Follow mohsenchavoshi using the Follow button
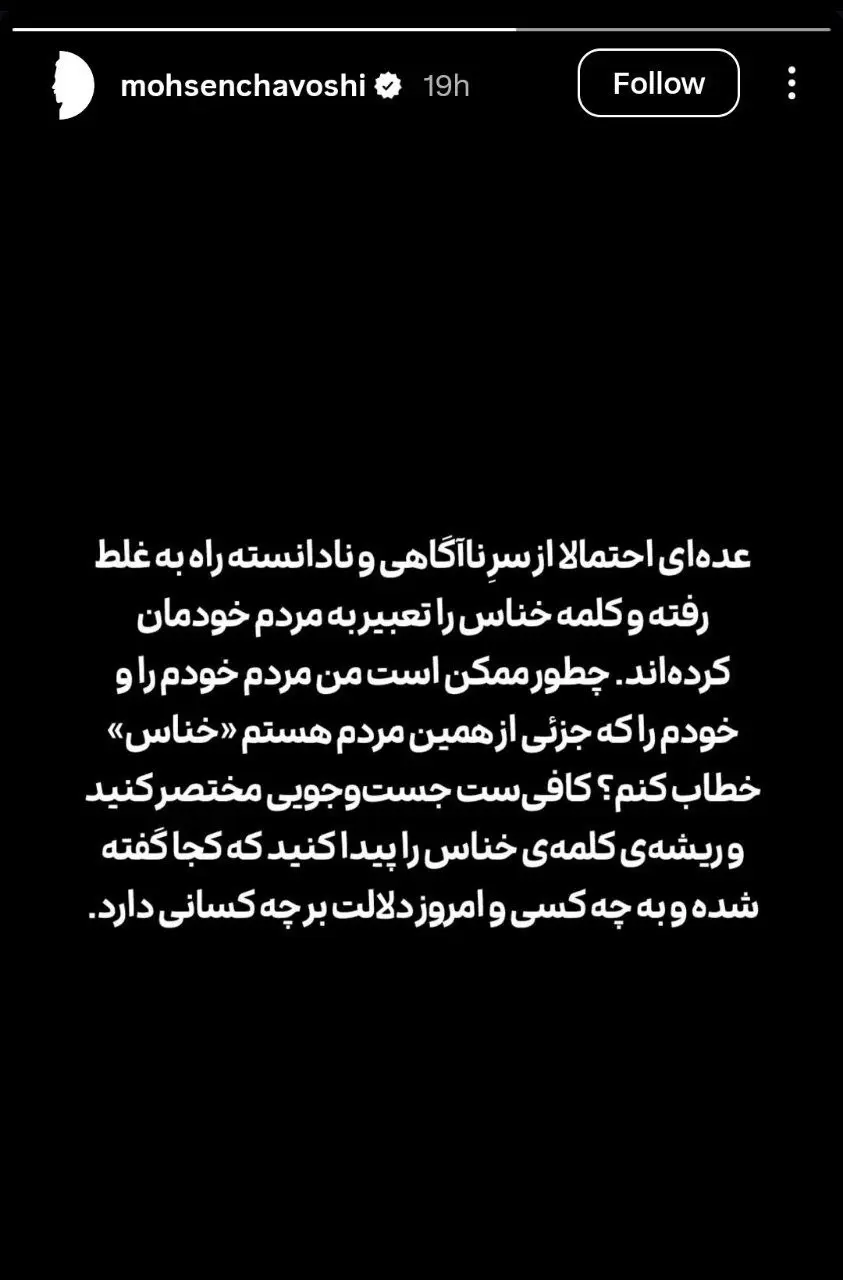This screenshot has height=1280, width=843. click(657, 83)
